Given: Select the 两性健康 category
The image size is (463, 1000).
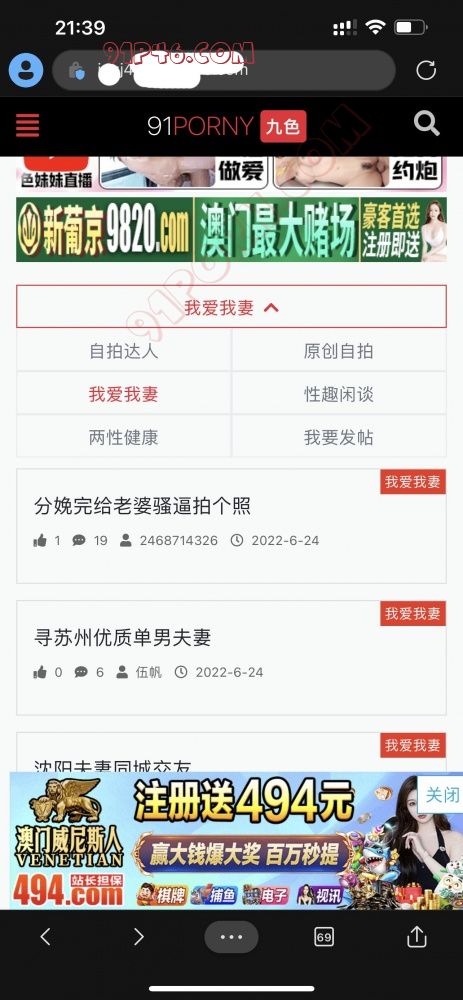Looking at the screenshot, I should tap(124, 438).
